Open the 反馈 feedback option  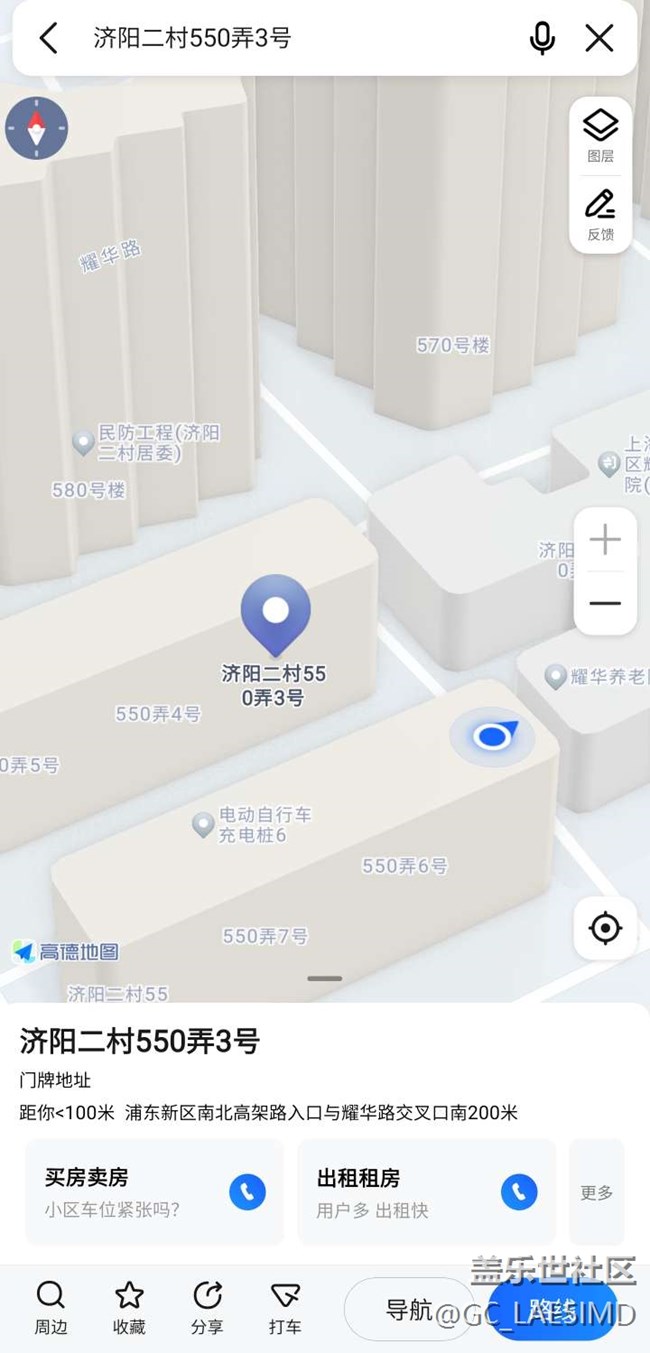point(600,214)
